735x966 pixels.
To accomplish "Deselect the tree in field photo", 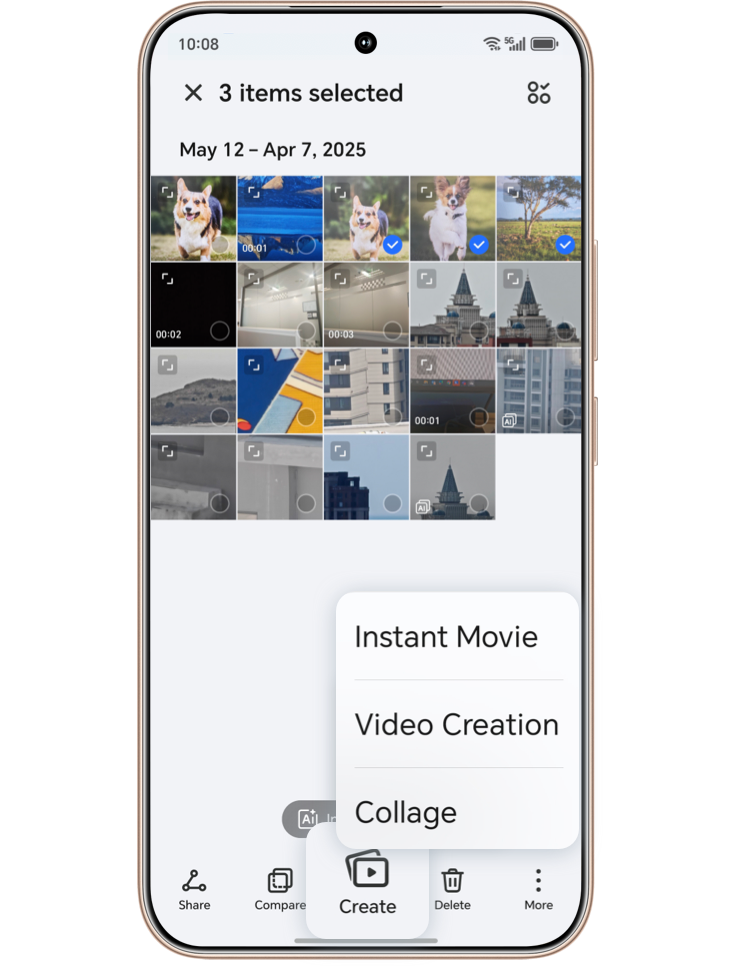I will 538,218.
